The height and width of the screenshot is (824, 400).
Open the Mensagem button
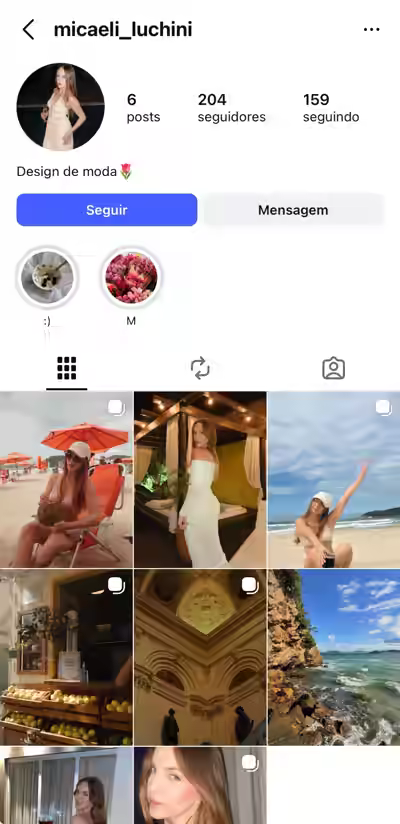[293, 210]
